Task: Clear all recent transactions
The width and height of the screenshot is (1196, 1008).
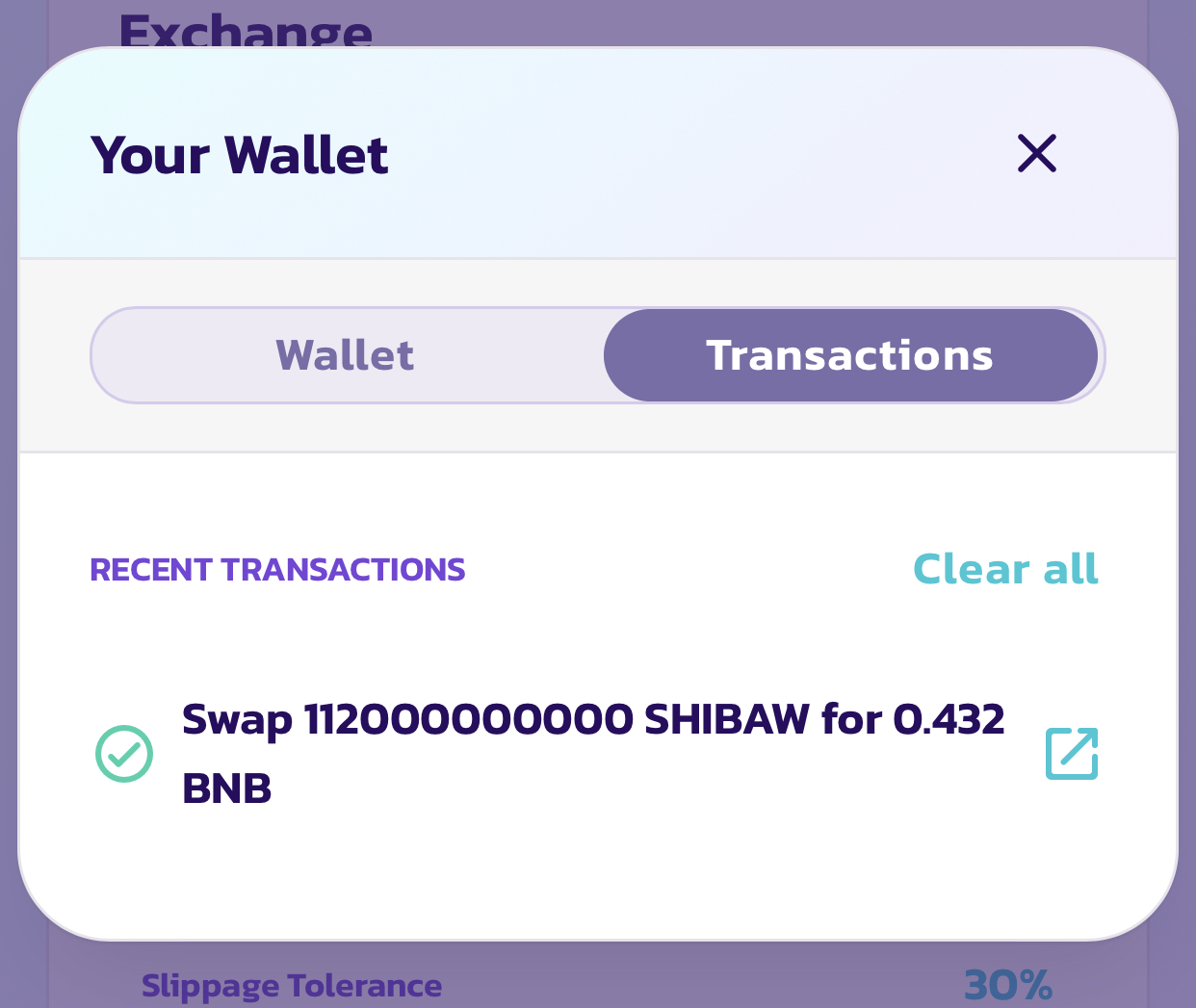Action: pos(1005,569)
